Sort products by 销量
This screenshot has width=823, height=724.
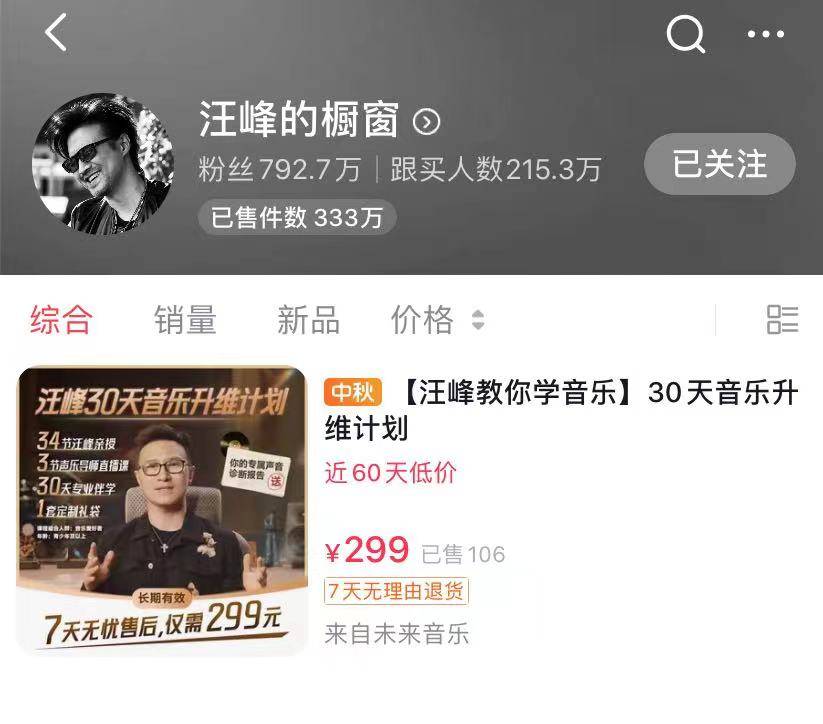pyautogui.click(x=185, y=320)
